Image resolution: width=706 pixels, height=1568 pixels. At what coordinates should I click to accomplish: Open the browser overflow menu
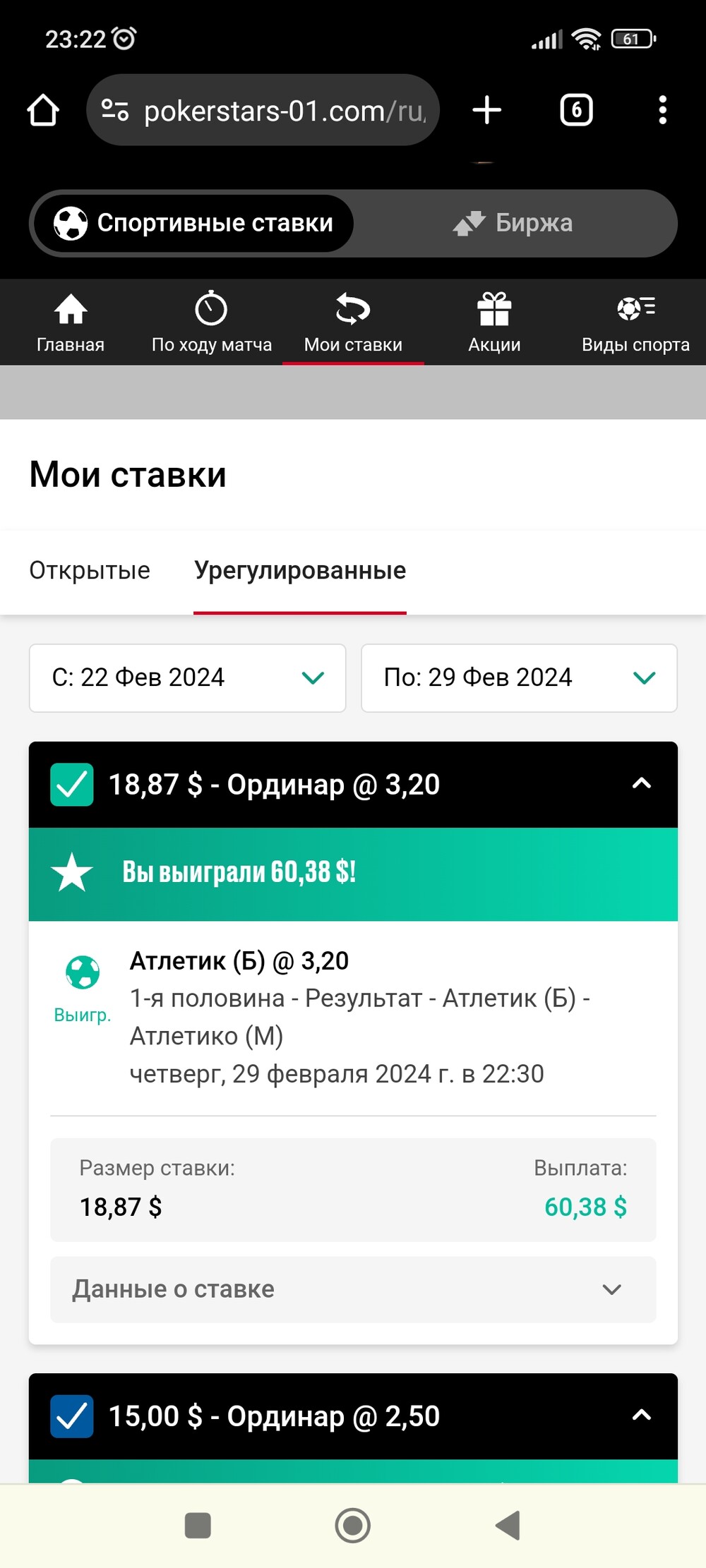click(x=662, y=110)
